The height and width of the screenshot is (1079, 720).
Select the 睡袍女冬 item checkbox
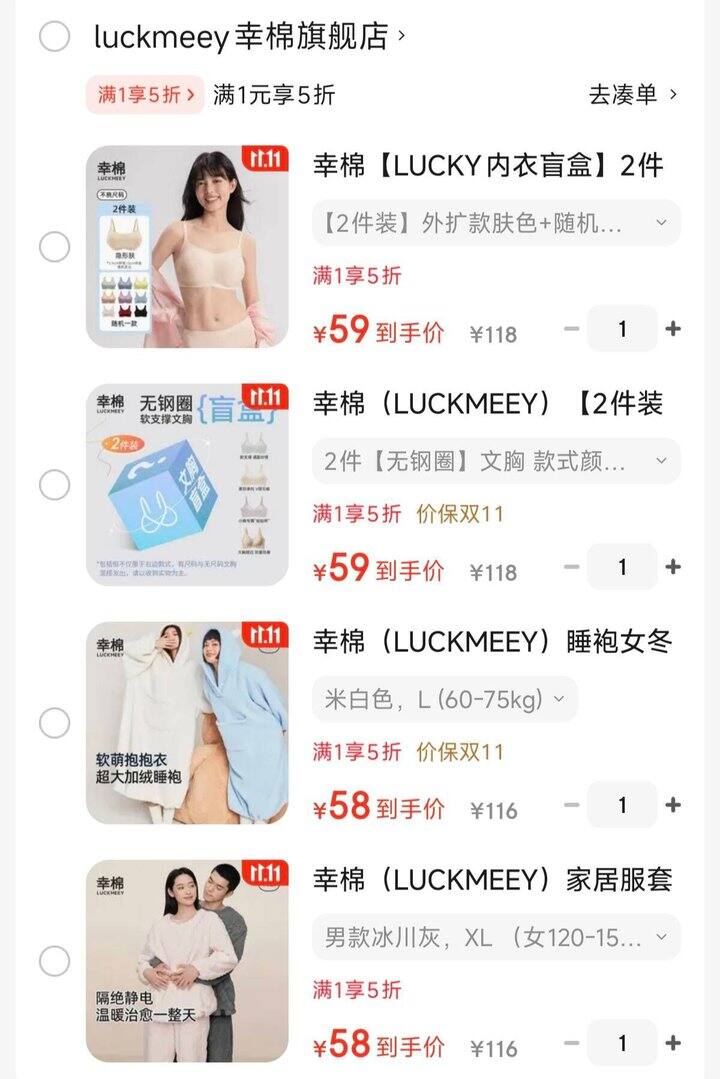pyautogui.click(x=54, y=723)
